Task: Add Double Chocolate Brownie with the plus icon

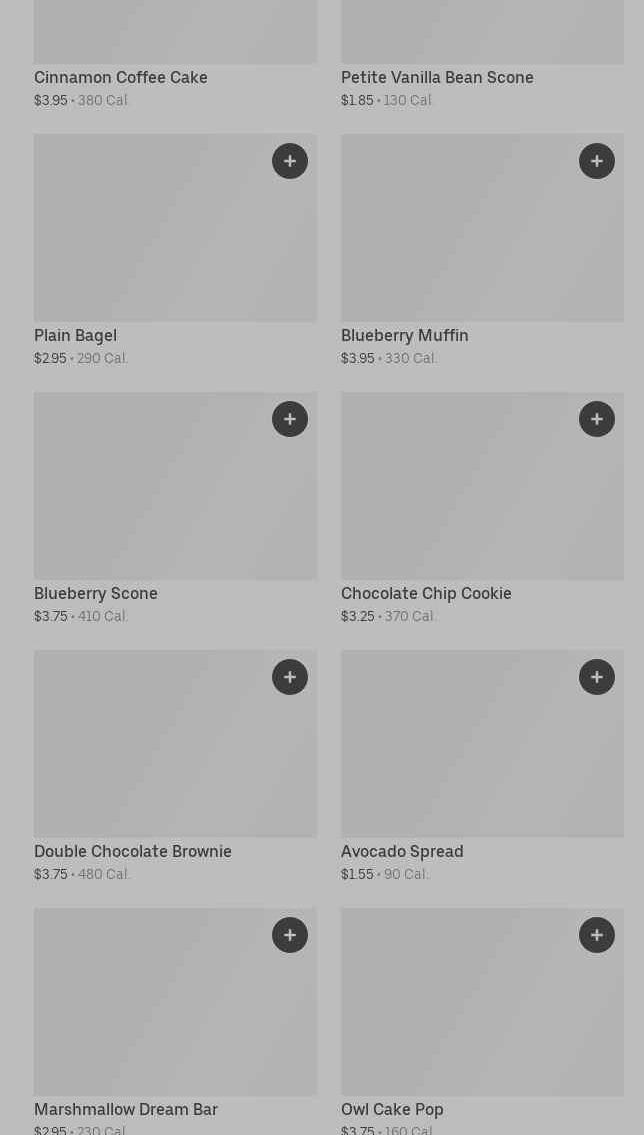Action: click(290, 677)
